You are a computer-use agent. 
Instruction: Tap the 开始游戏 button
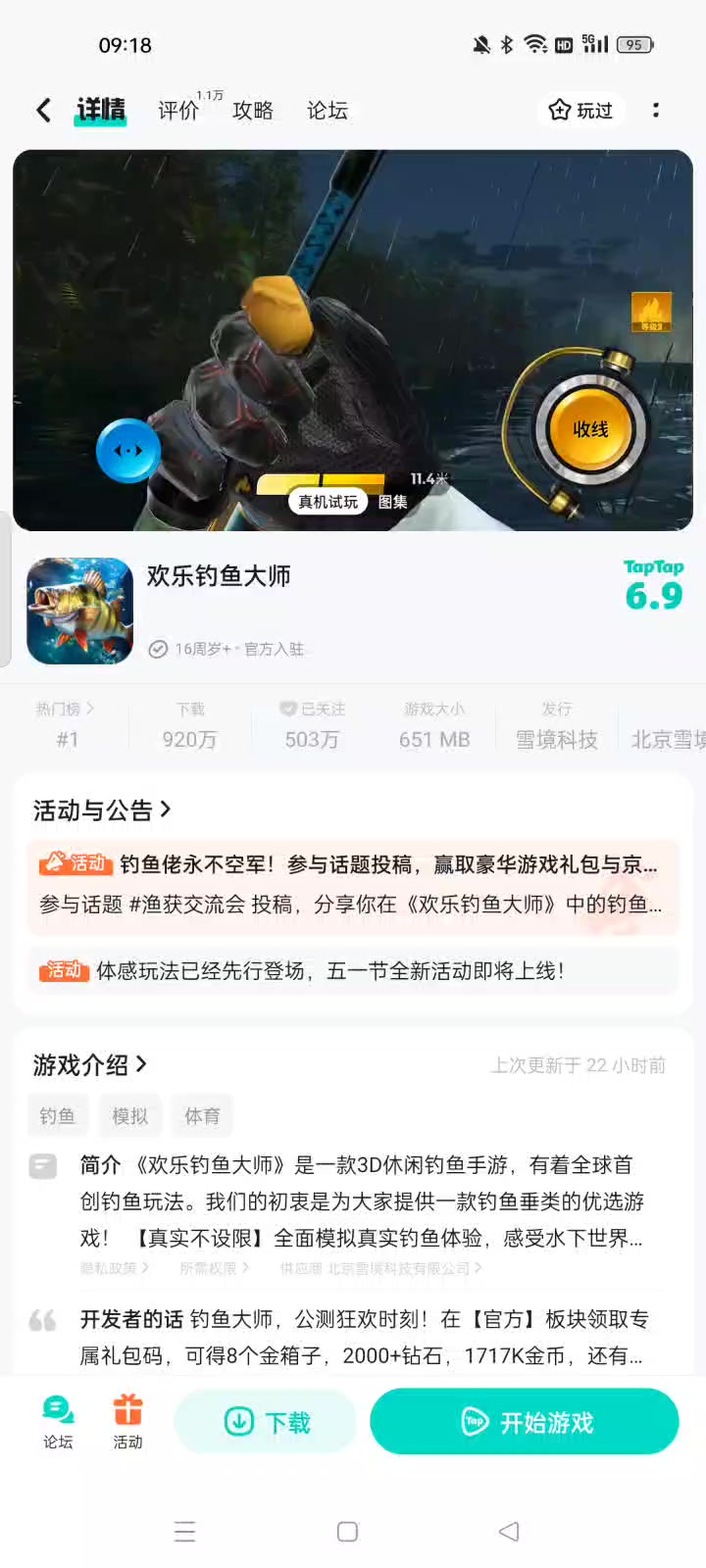click(525, 1422)
